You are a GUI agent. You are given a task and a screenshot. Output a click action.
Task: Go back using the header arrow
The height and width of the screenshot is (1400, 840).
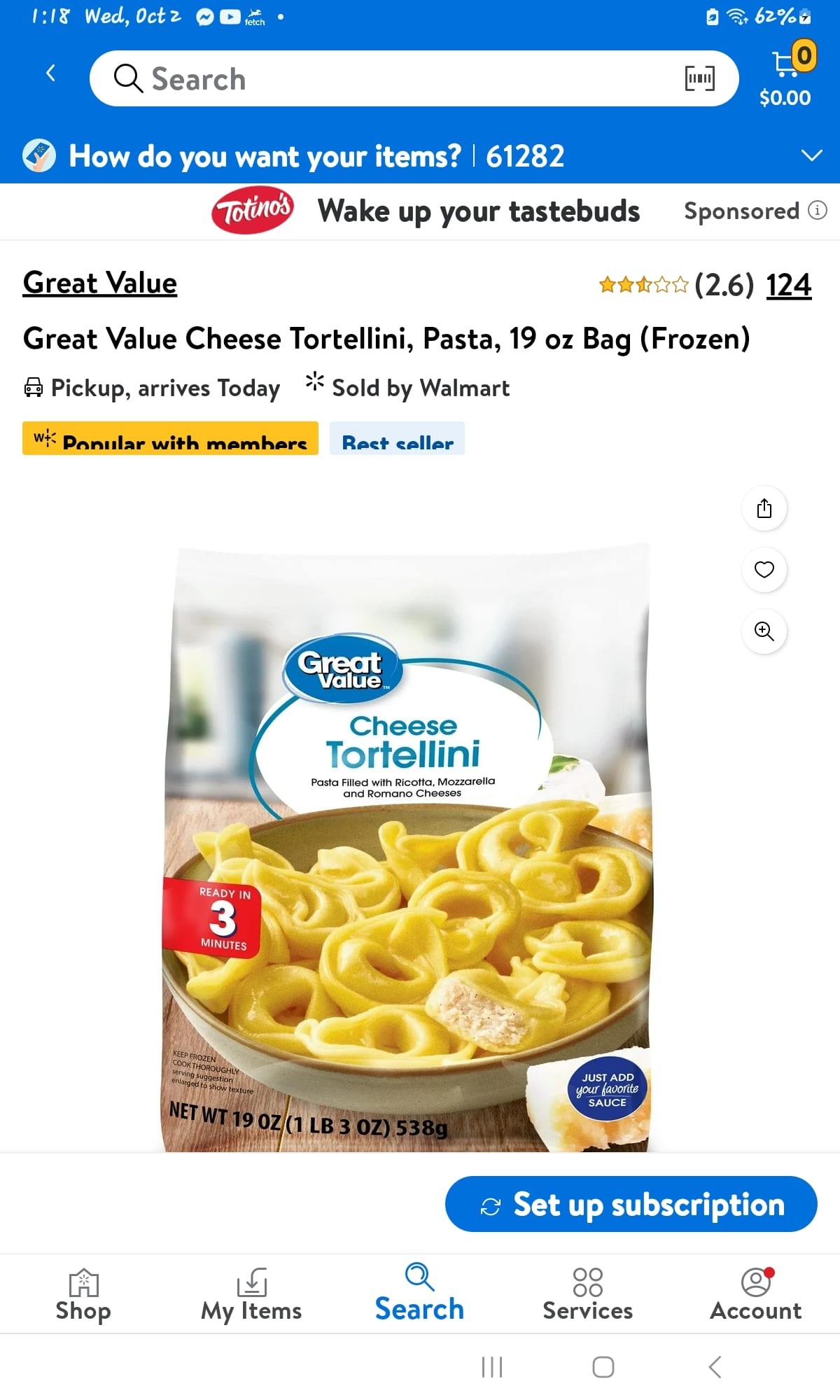(50, 73)
